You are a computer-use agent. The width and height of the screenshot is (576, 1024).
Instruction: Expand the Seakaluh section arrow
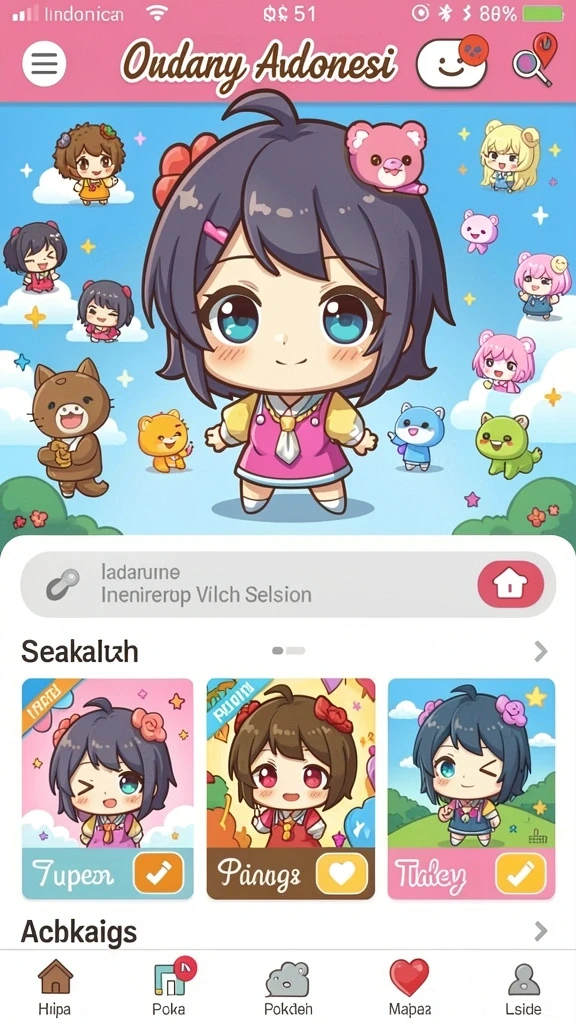click(x=540, y=651)
